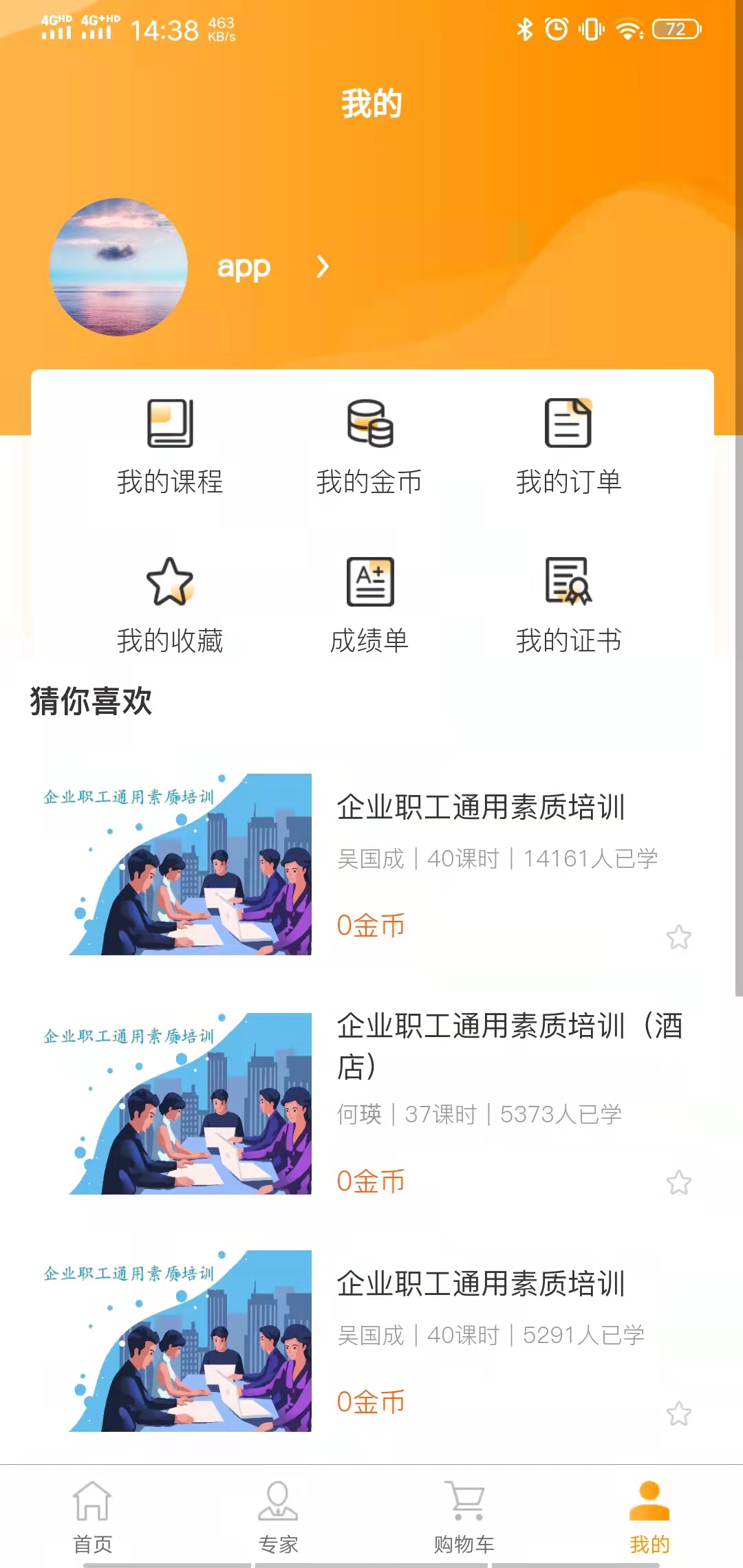Open user profile by tapping avatar photo
Image resolution: width=743 pixels, height=1568 pixels.
click(117, 268)
